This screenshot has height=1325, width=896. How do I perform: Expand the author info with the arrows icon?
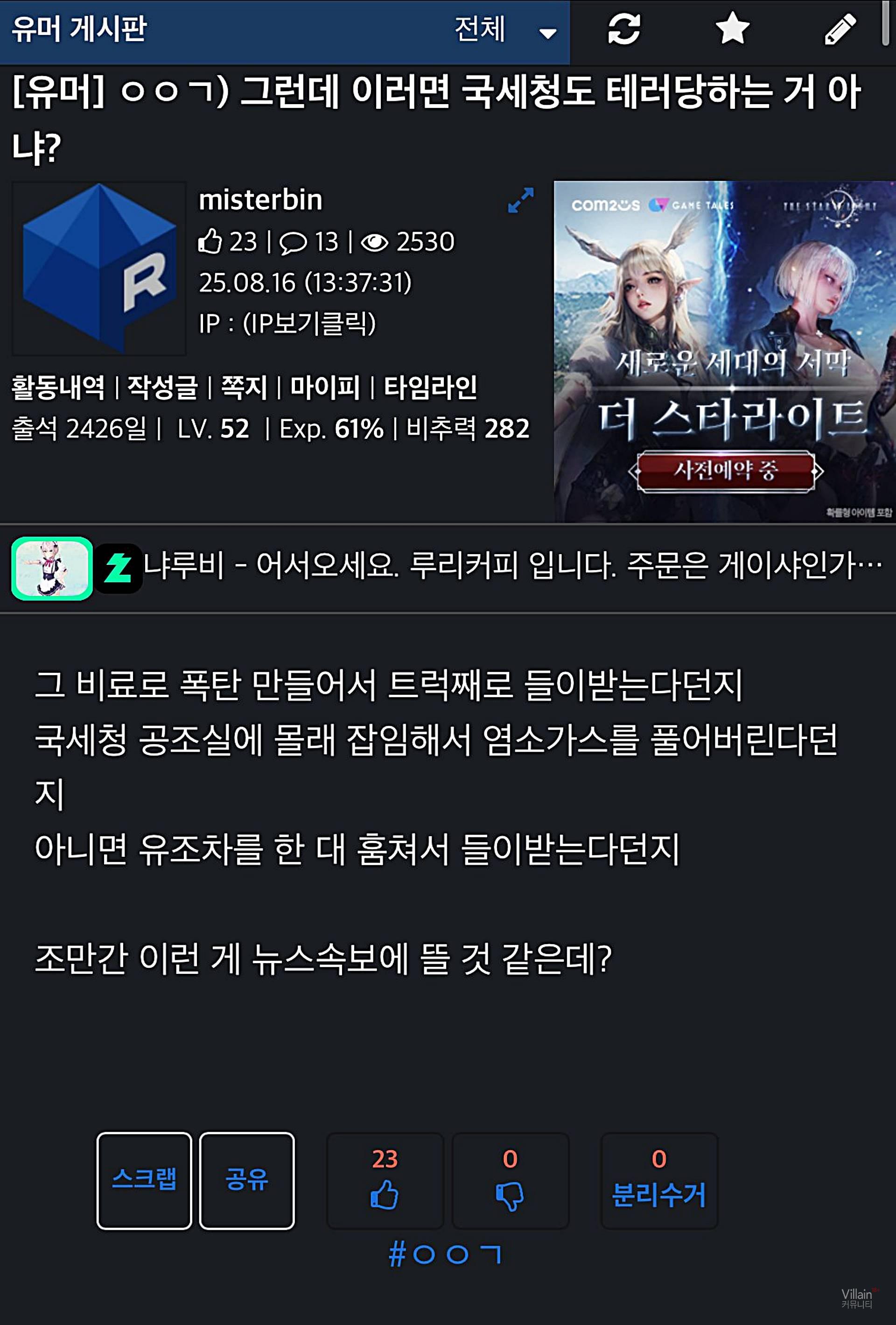tap(520, 201)
